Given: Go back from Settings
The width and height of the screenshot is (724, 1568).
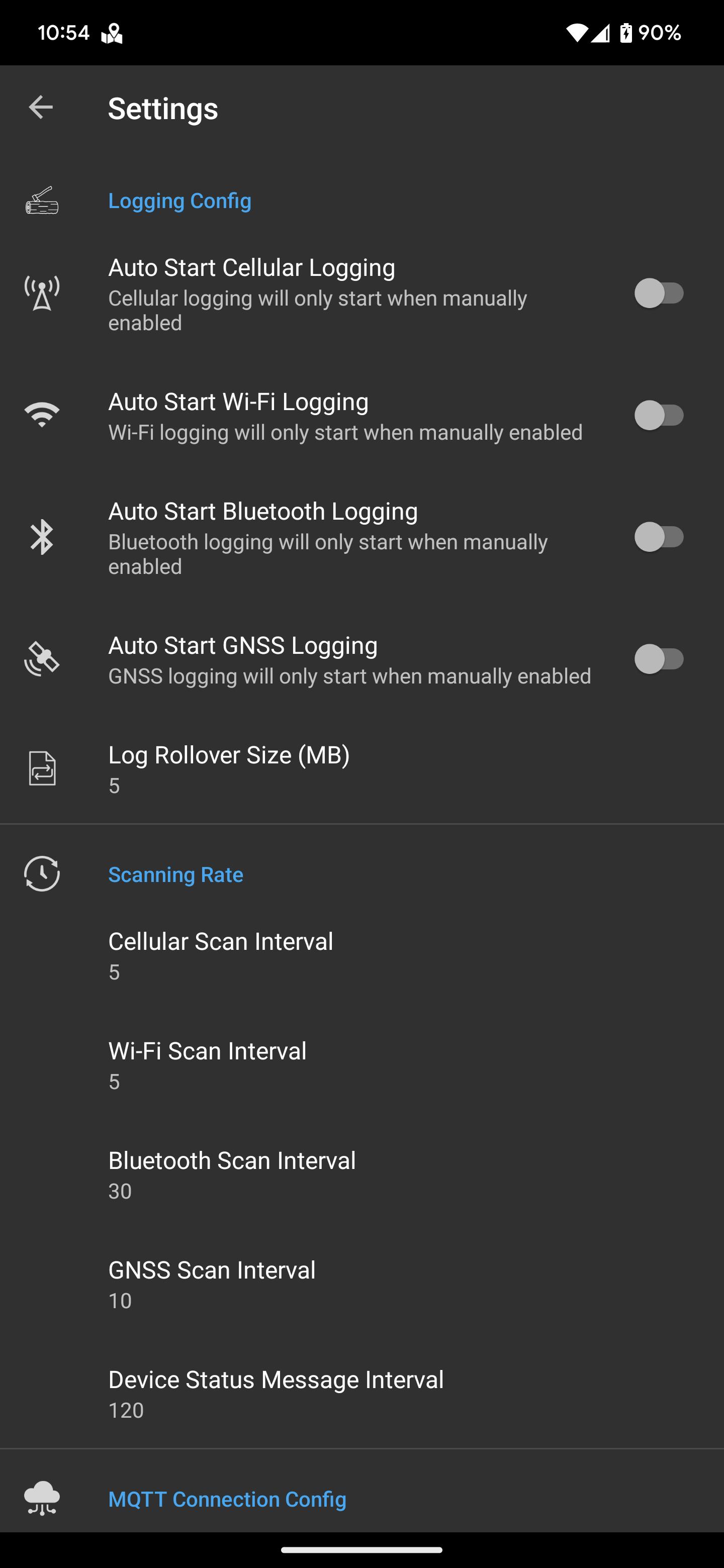Looking at the screenshot, I should 41,108.
